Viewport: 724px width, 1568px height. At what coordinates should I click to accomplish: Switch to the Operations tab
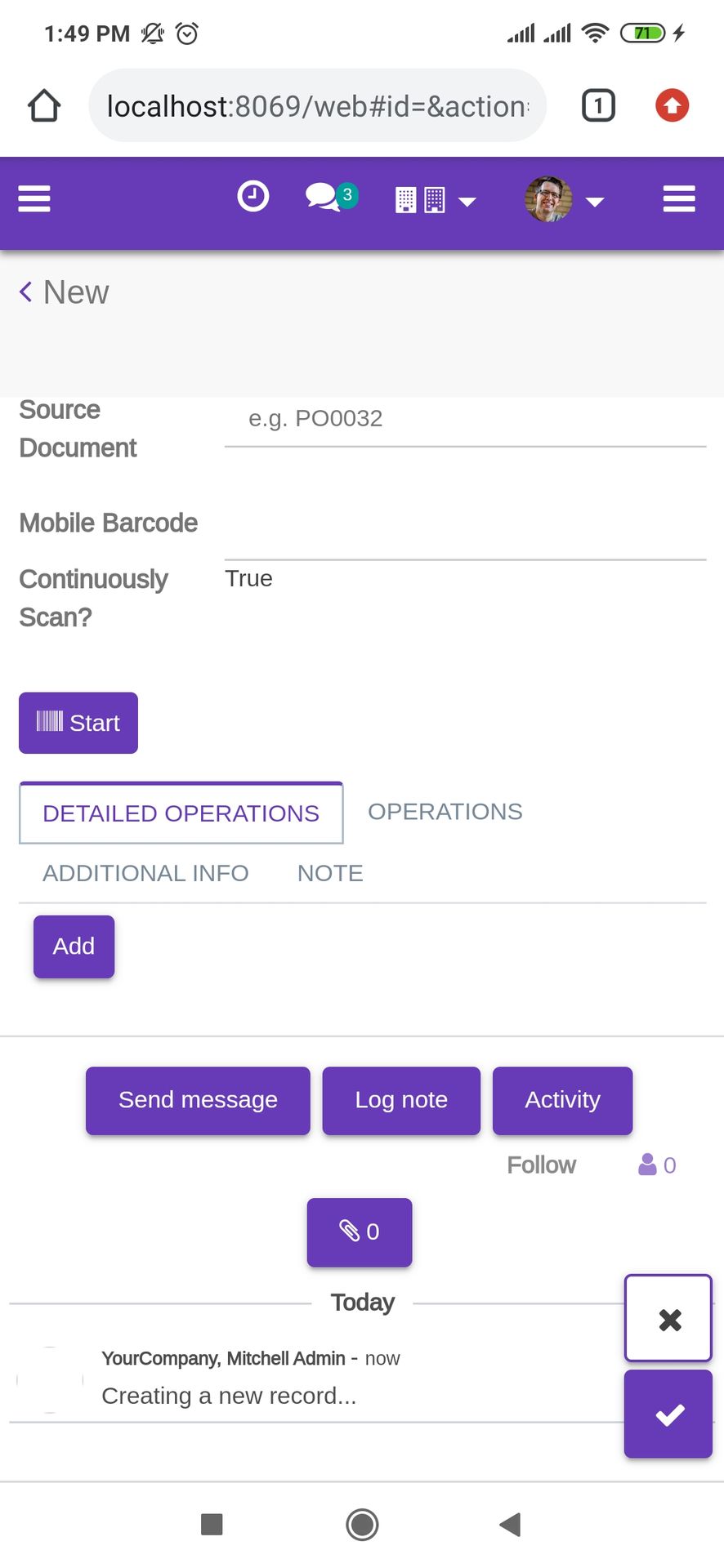pyautogui.click(x=445, y=812)
